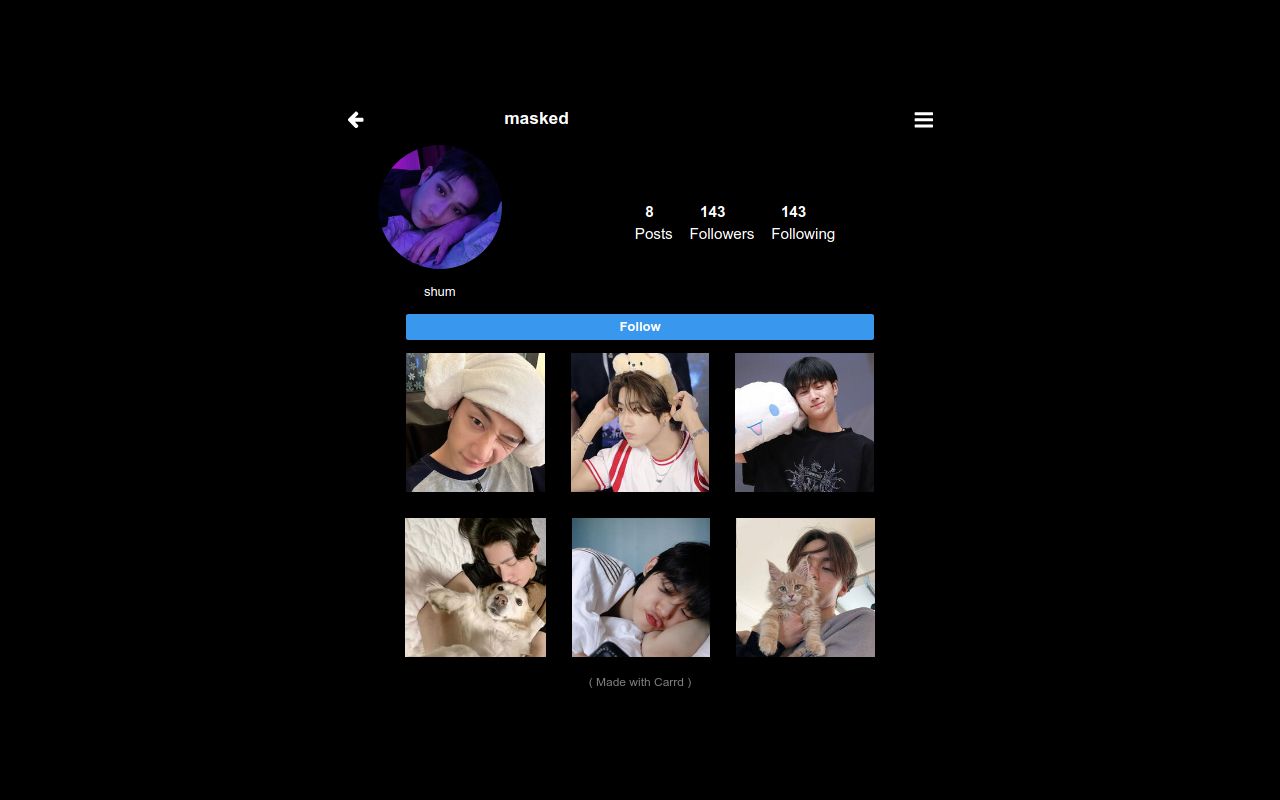Open the post with white plush toy
This screenshot has height=800, width=1280.
click(804, 422)
